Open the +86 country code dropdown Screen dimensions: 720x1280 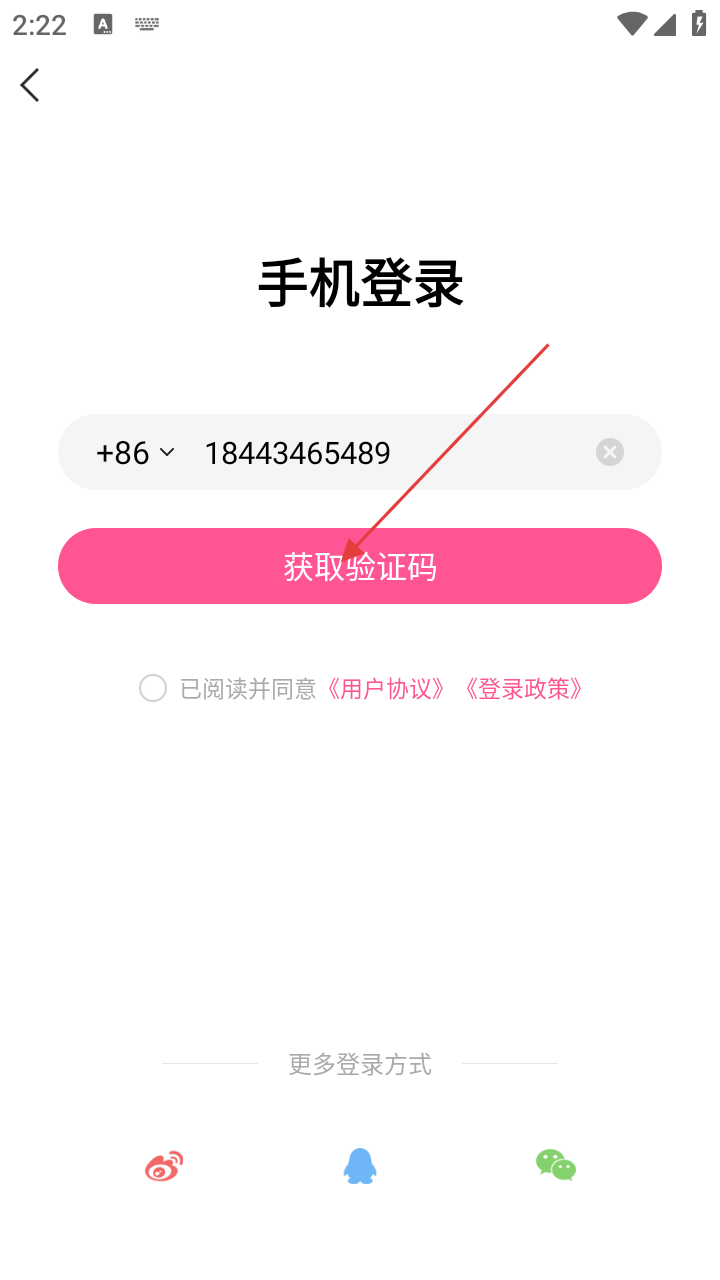[x=135, y=453]
